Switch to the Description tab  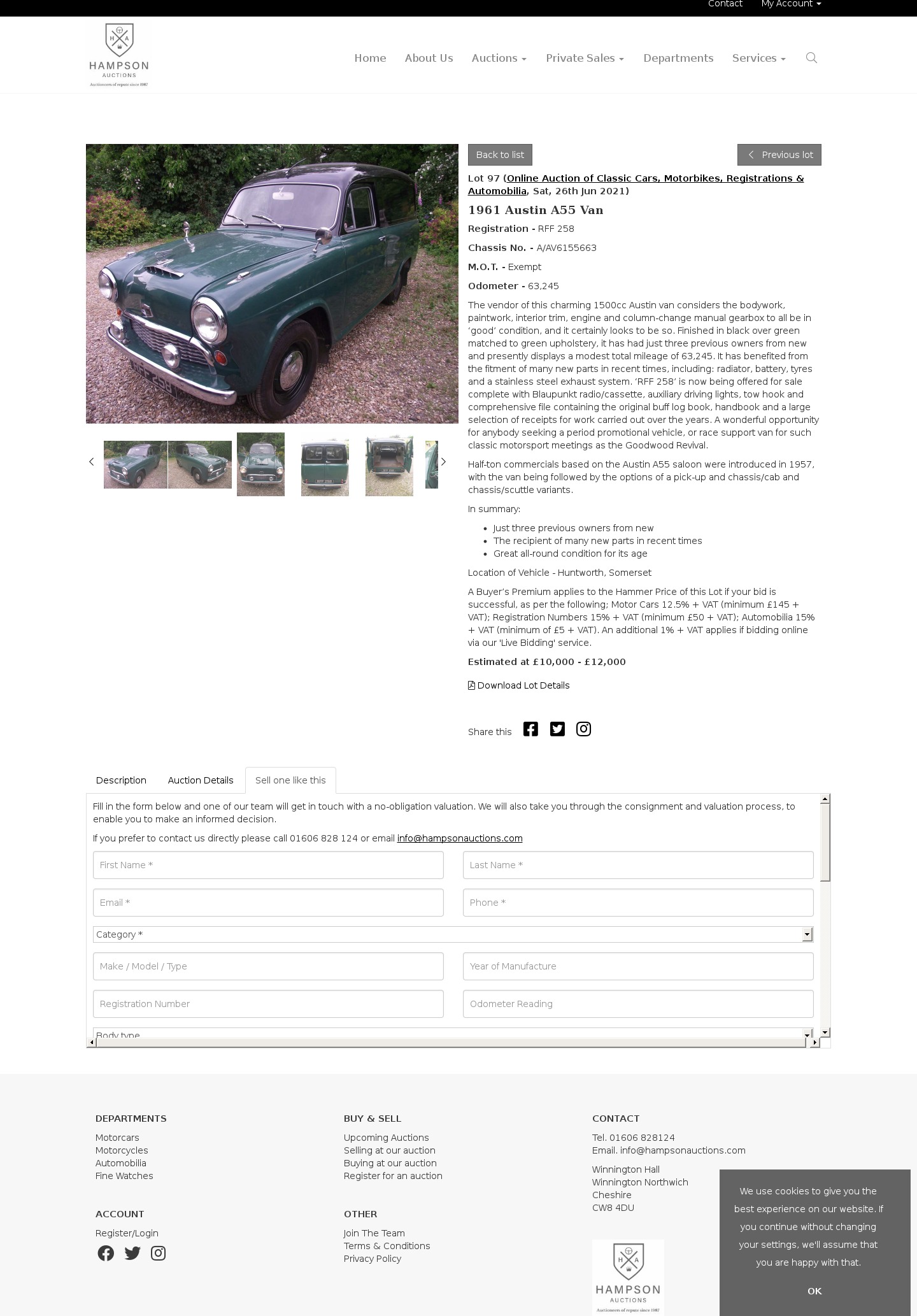(121, 780)
